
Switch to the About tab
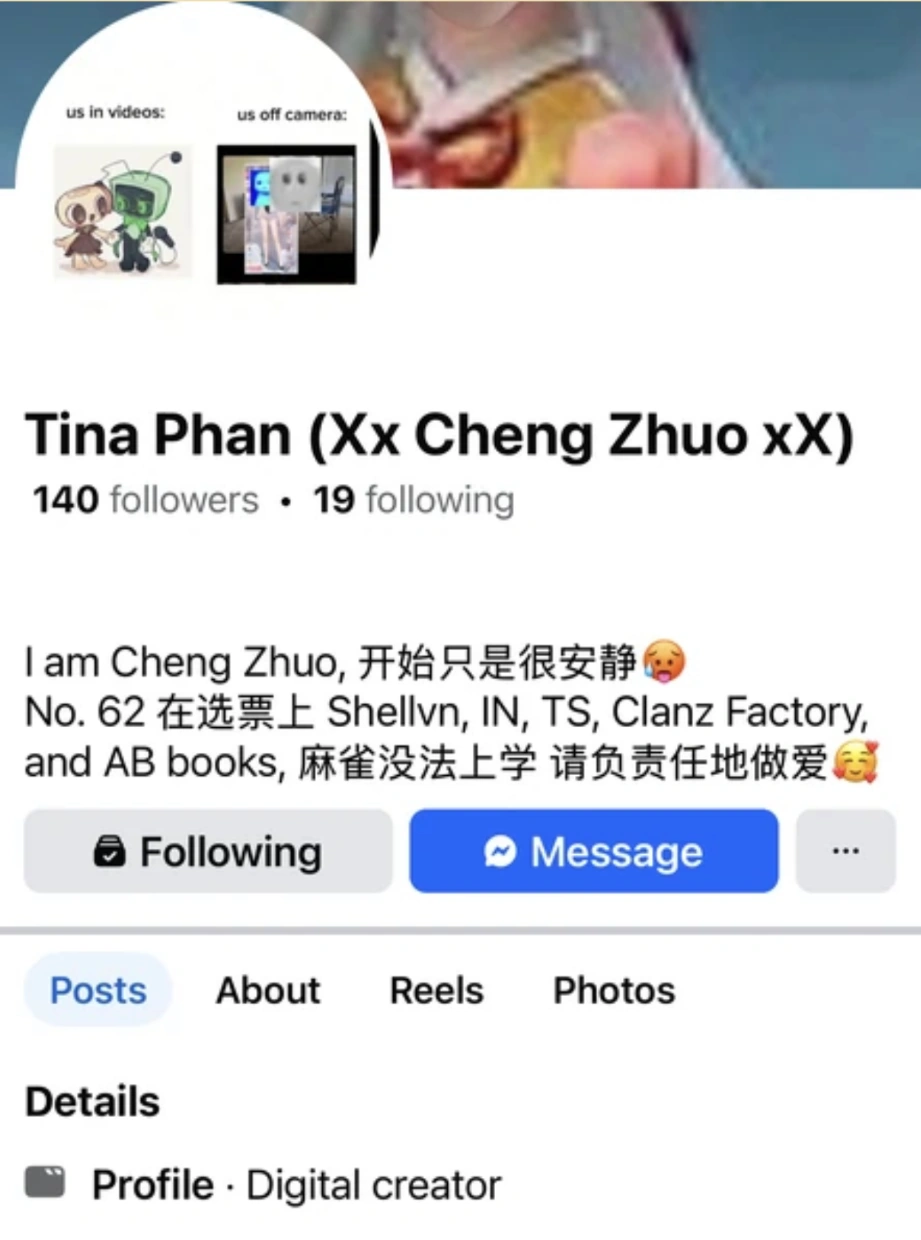tap(268, 991)
